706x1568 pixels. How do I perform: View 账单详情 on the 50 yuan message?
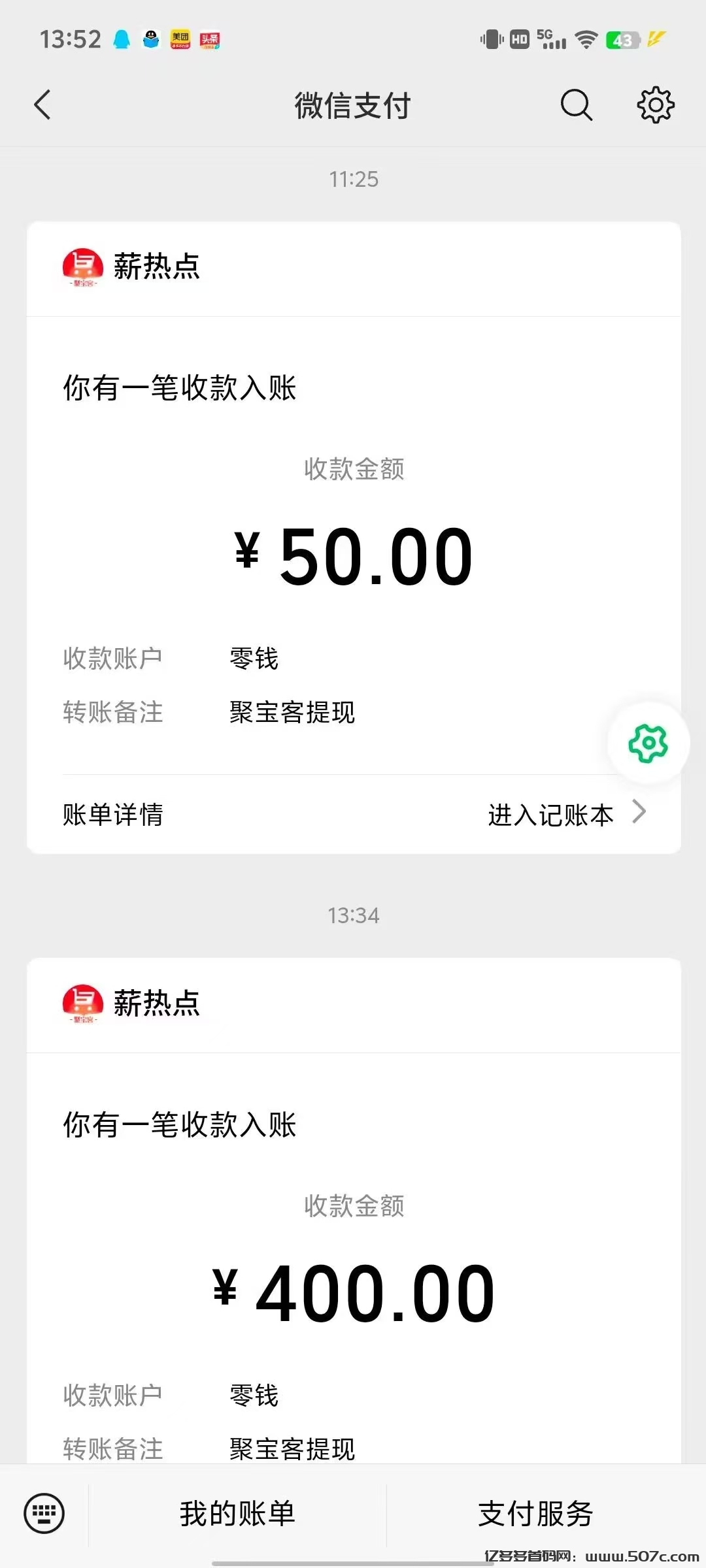(x=112, y=815)
